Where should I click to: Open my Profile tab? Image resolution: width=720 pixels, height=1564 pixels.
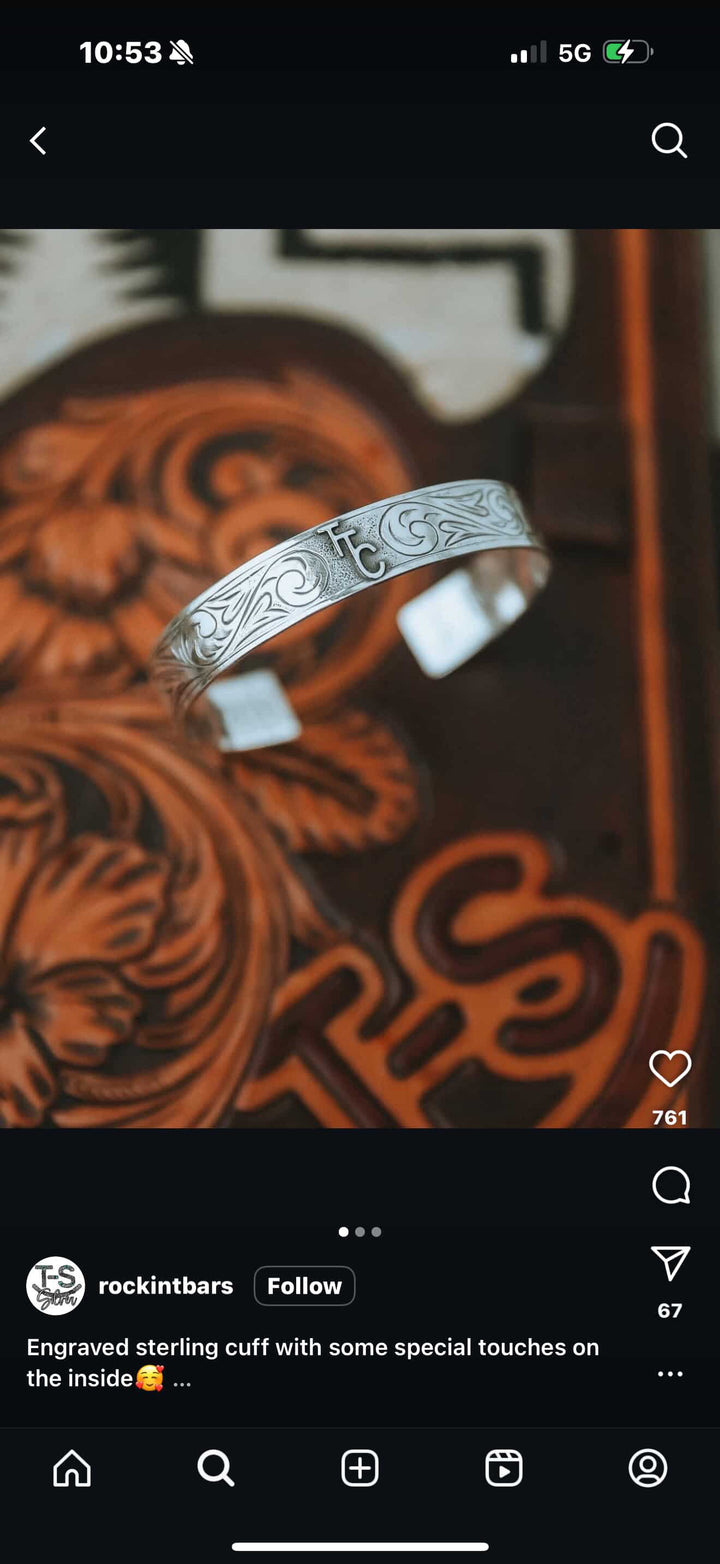click(x=648, y=1468)
